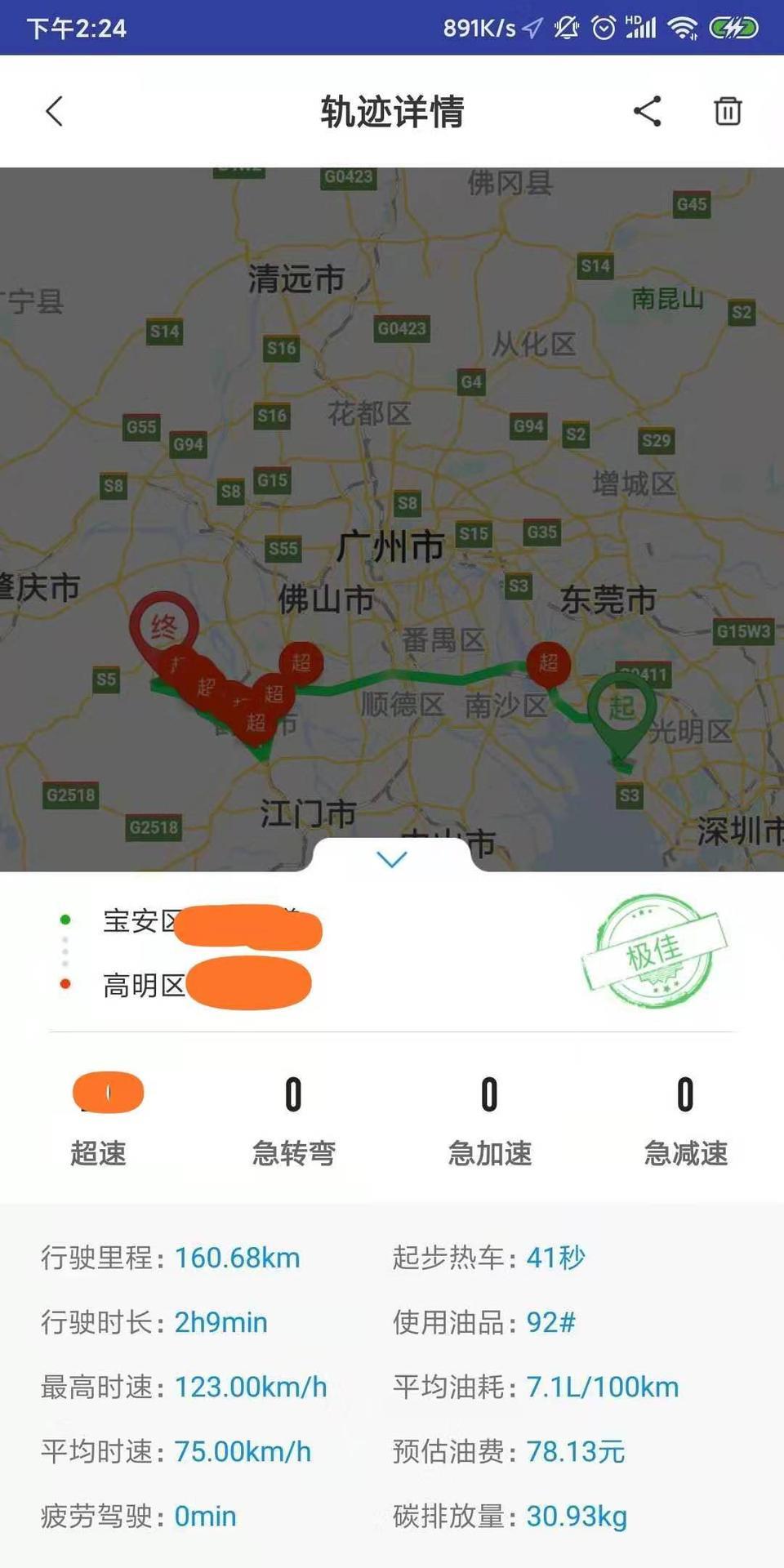Go back from the 轨迹详情 screen

(54, 111)
